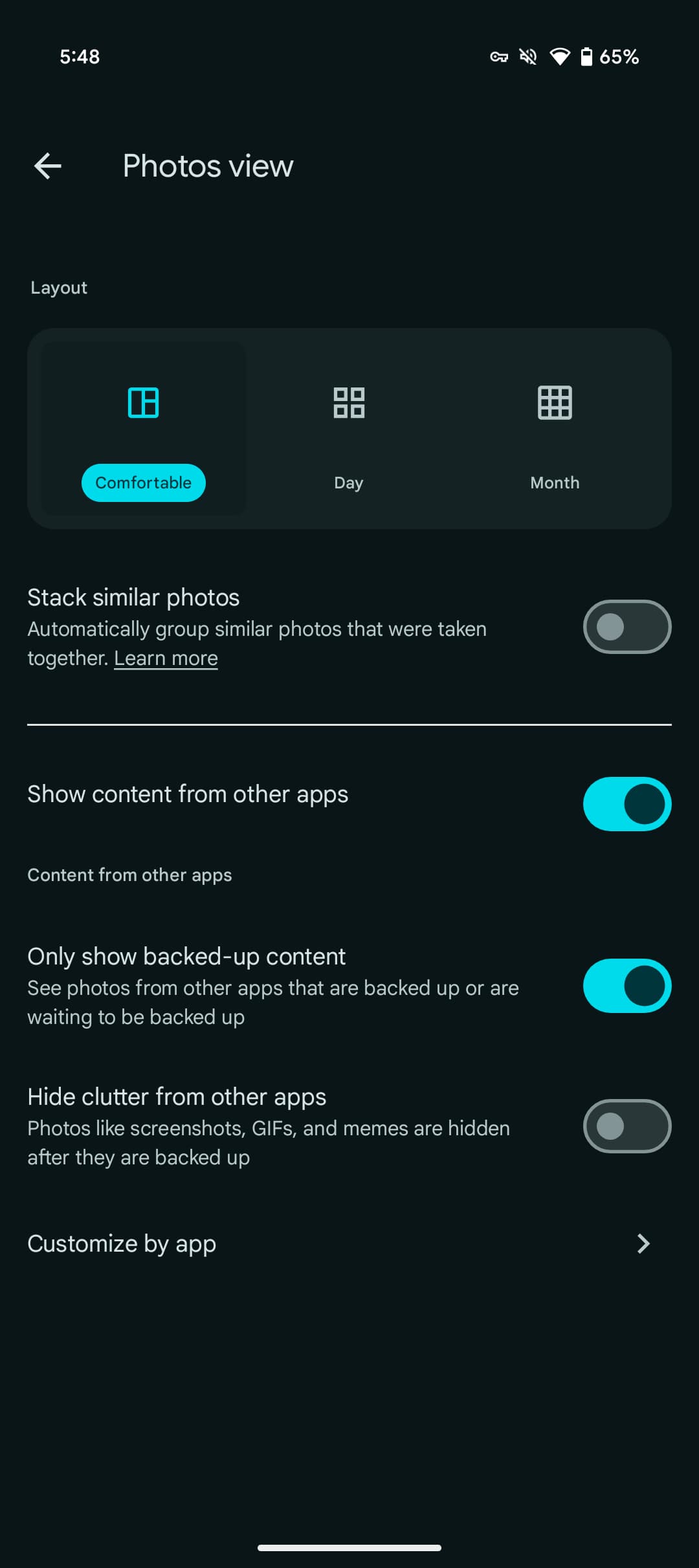Disable Only show backed-up content
This screenshot has height=1568, width=699.
pos(627,986)
